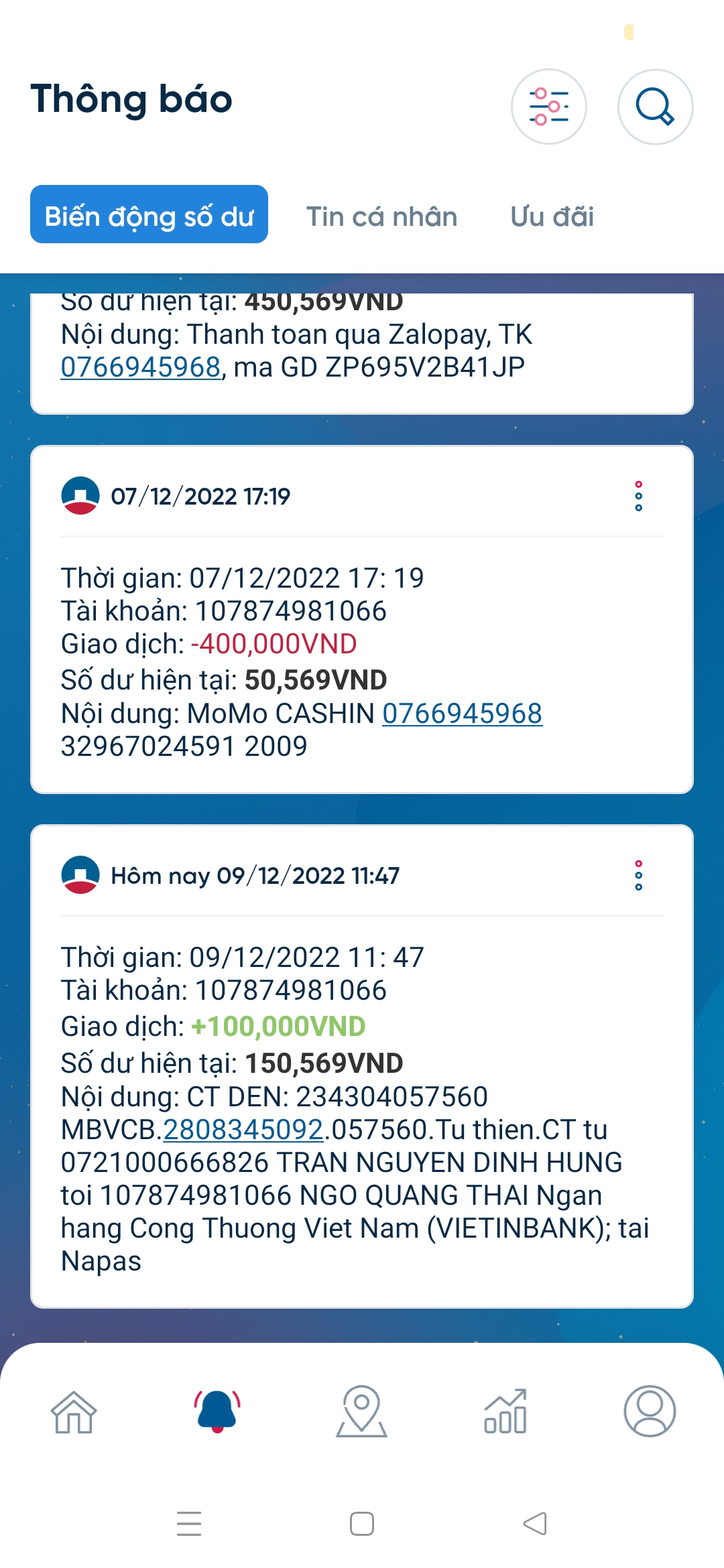Screen dimensions: 724x1568
Task: Open options for the 09/12/2022 11:47 notification
Action: point(638,875)
